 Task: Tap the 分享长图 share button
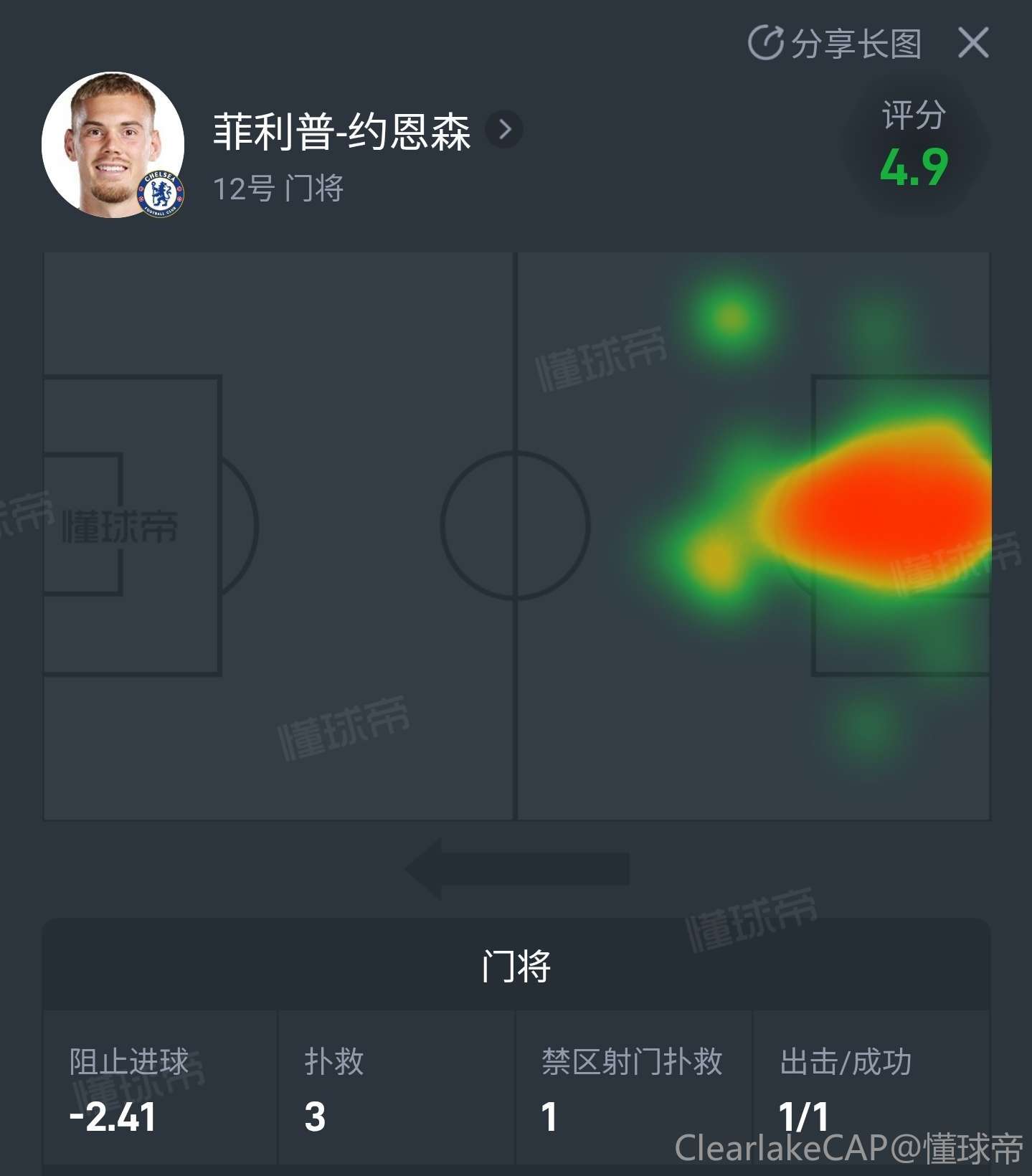pyautogui.click(x=835, y=43)
